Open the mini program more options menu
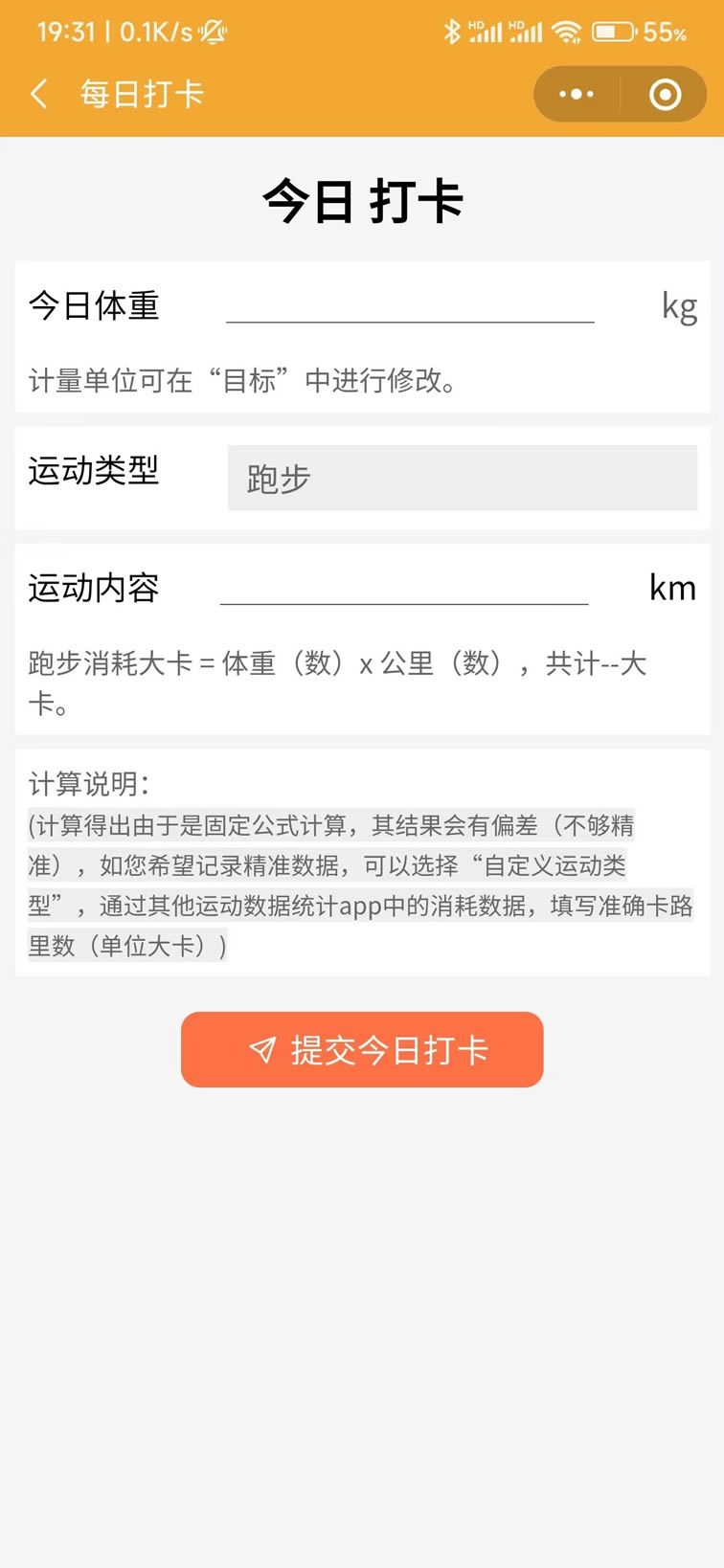The image size is (724, 1568). 577,94
